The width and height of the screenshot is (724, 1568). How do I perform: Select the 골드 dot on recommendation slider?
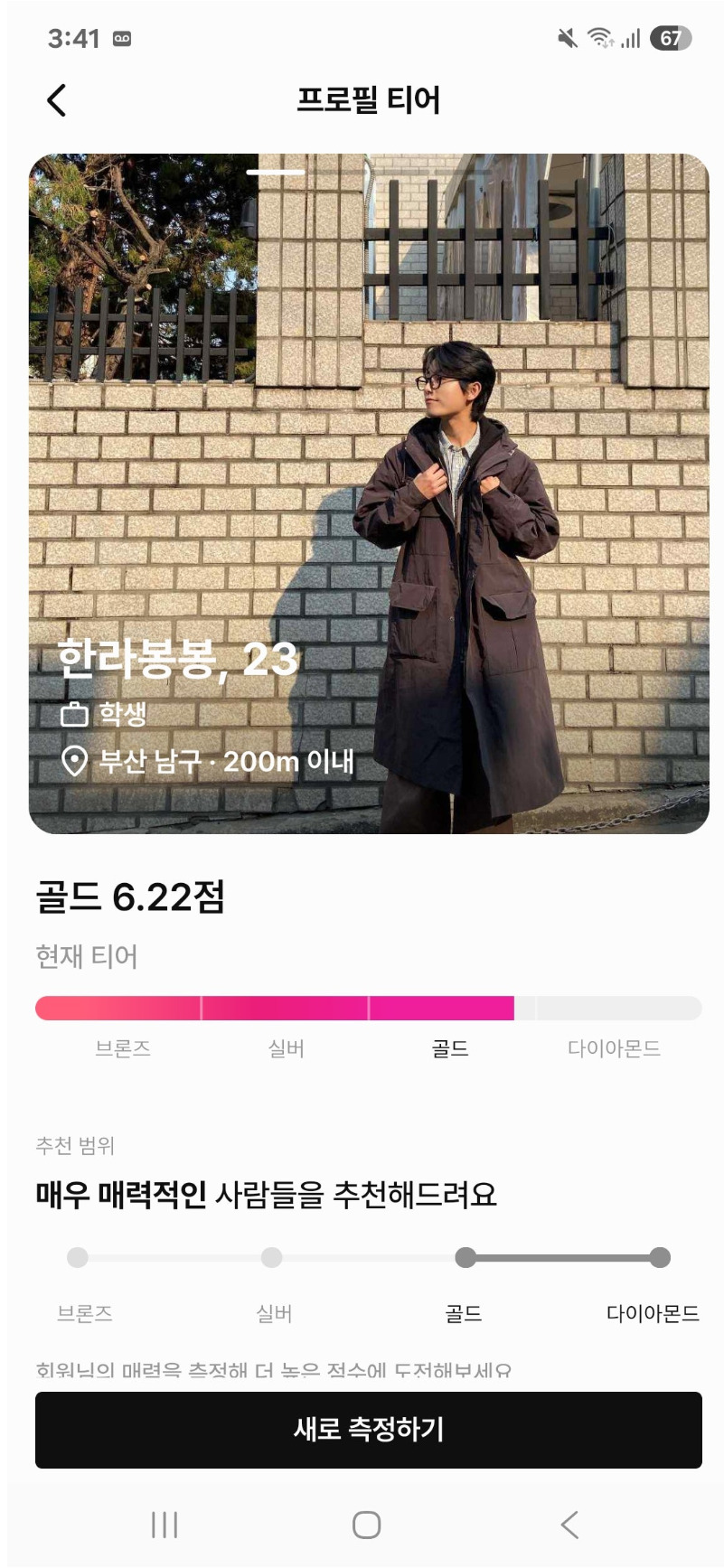click(x=466, y=1255)
